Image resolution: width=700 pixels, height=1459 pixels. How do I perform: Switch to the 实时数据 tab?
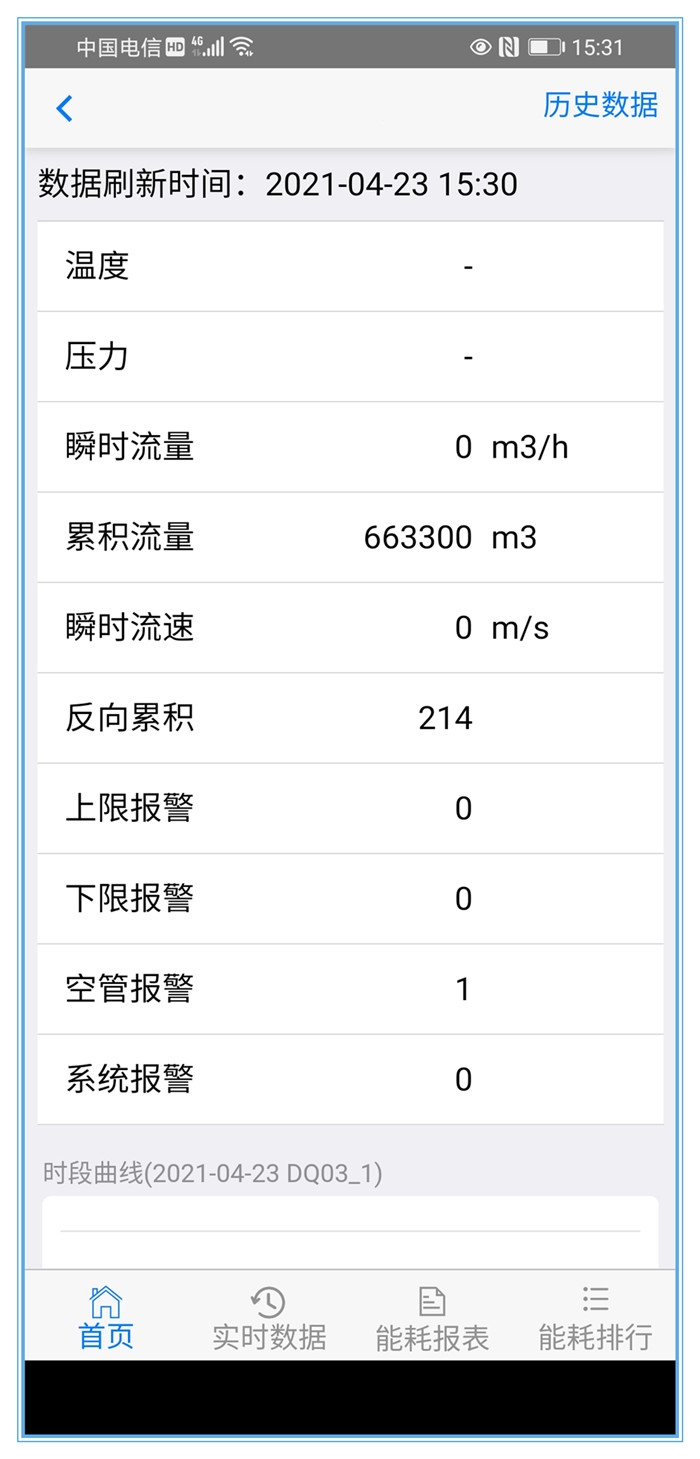[269, 1319]
